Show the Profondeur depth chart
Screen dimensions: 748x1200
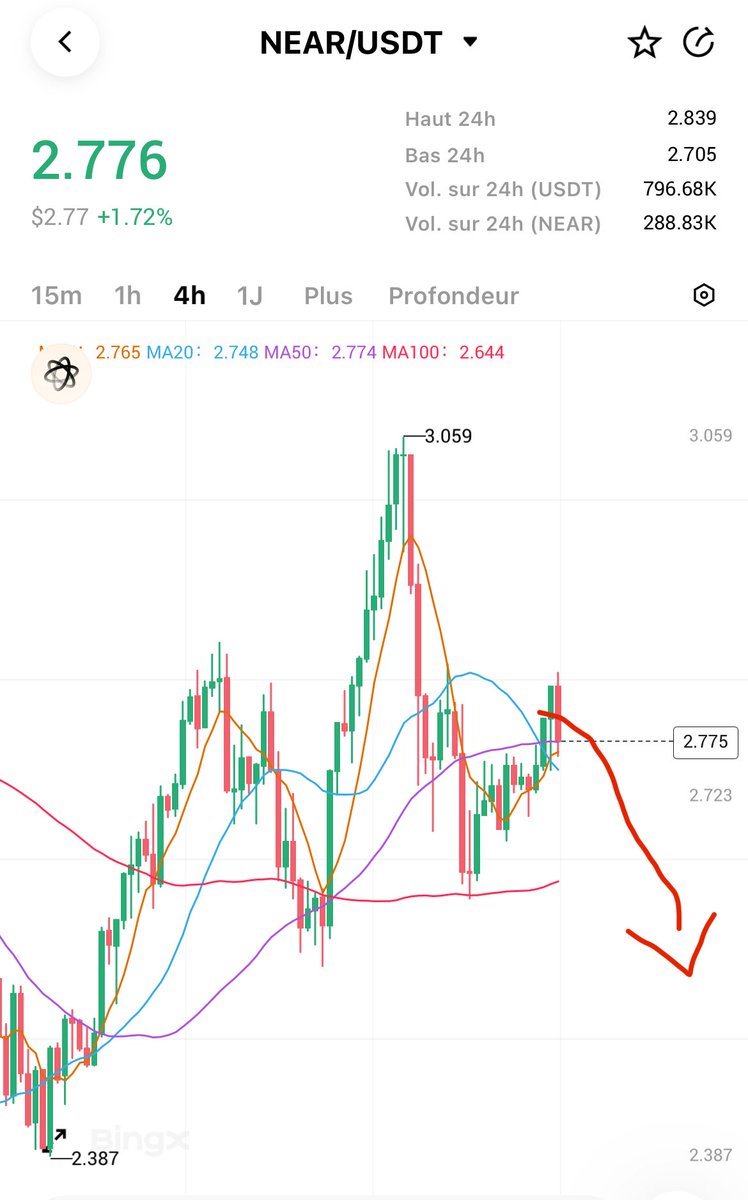coord(454,296)
